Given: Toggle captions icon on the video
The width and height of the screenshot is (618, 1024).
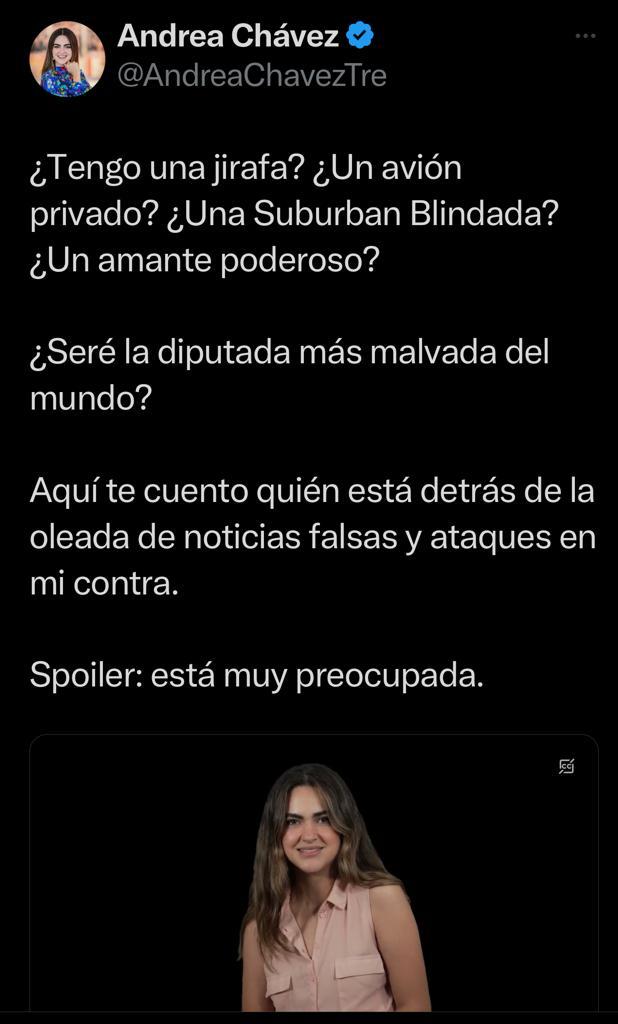Looking at the screenshot, I should coord(566,767).
